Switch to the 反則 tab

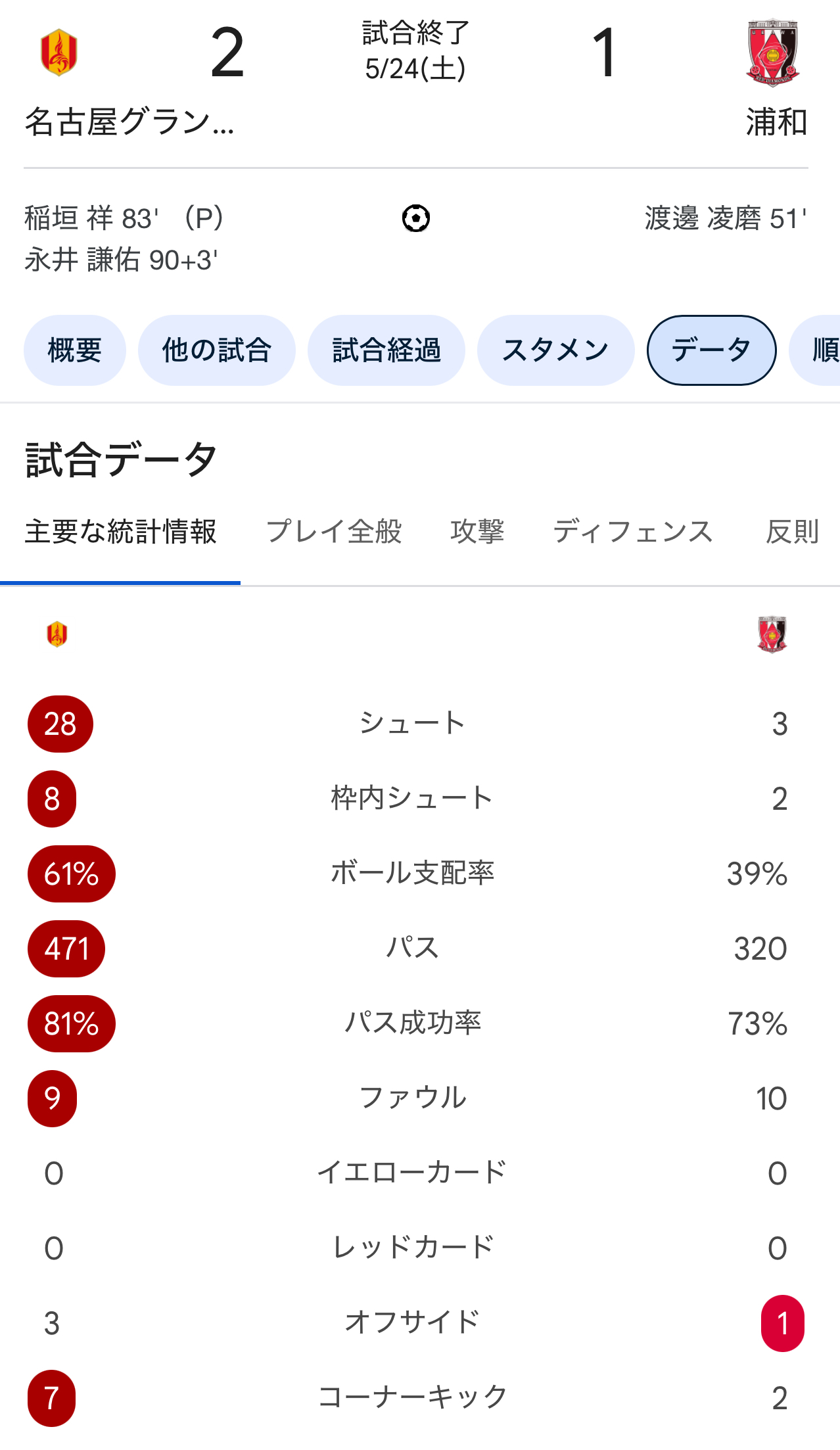tap(793, 532)
